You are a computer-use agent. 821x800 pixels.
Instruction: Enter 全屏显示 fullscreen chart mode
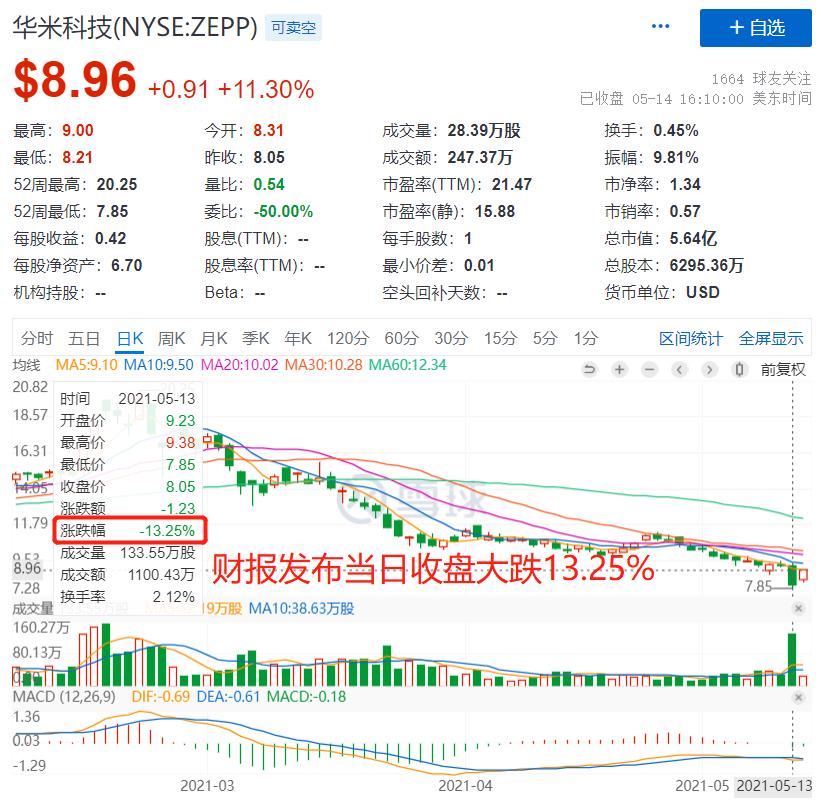click(x=771, y=338)
